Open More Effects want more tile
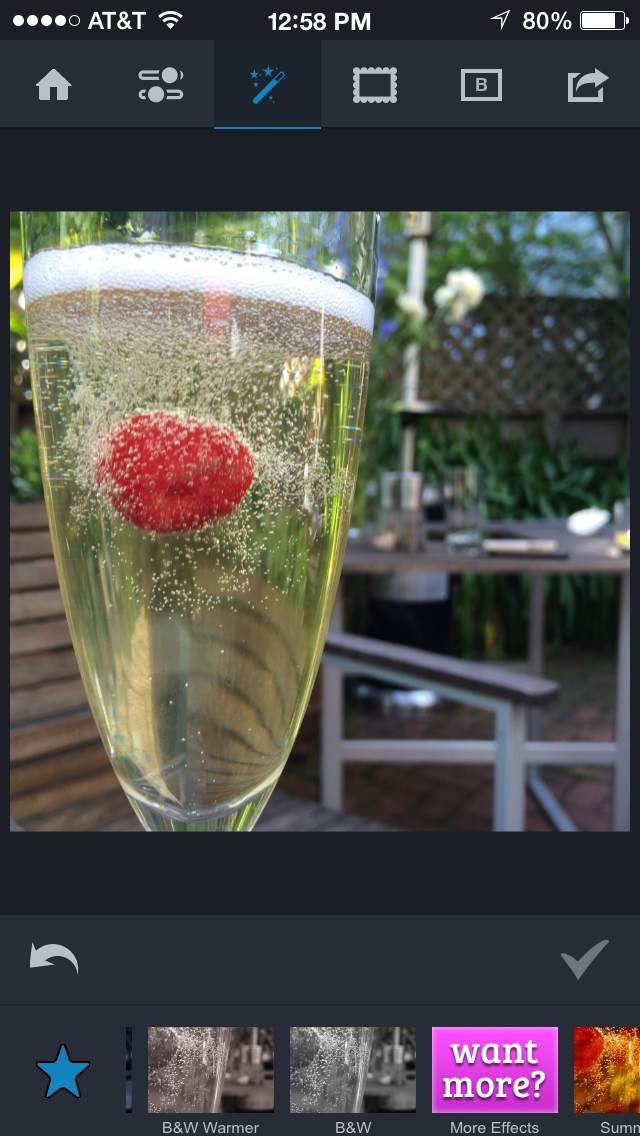The image size is (640, 1136). point(494,1070)
